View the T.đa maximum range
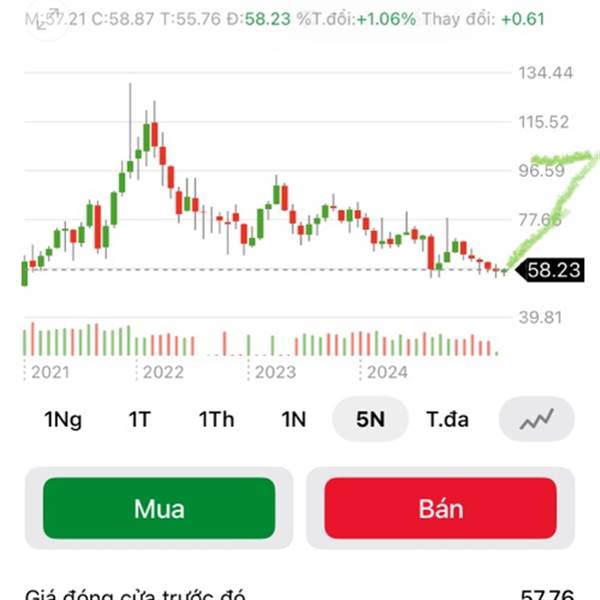The image size is (600, 600). tap(447, 420)
